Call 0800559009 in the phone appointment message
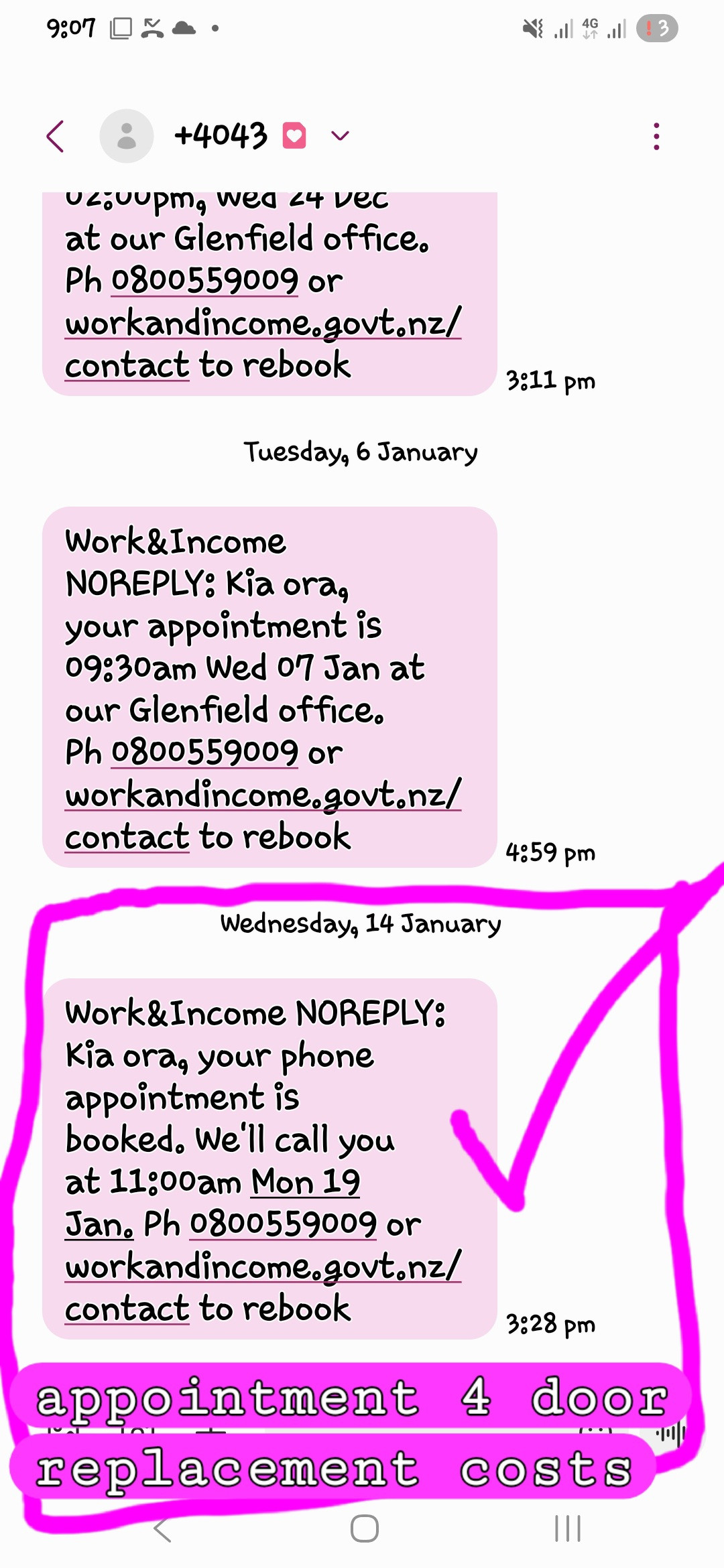 coord(283,1224)
